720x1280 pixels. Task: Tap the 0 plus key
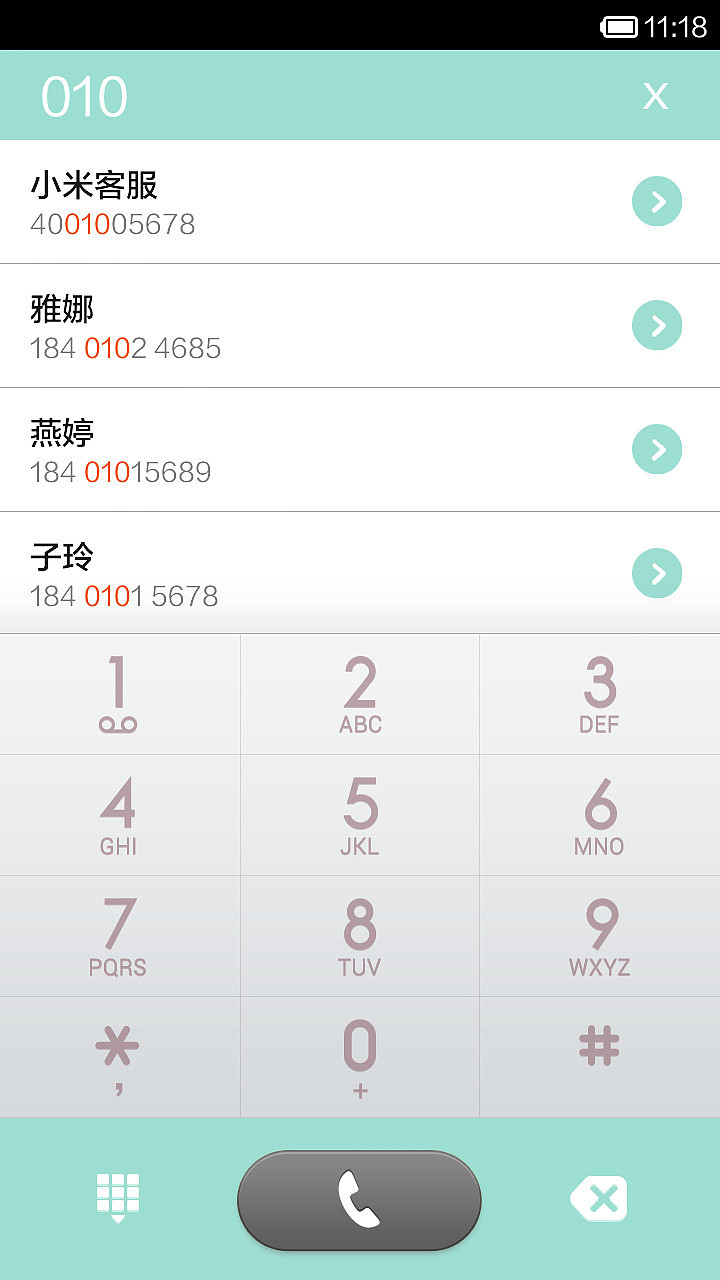click(x=360, y=1057)
